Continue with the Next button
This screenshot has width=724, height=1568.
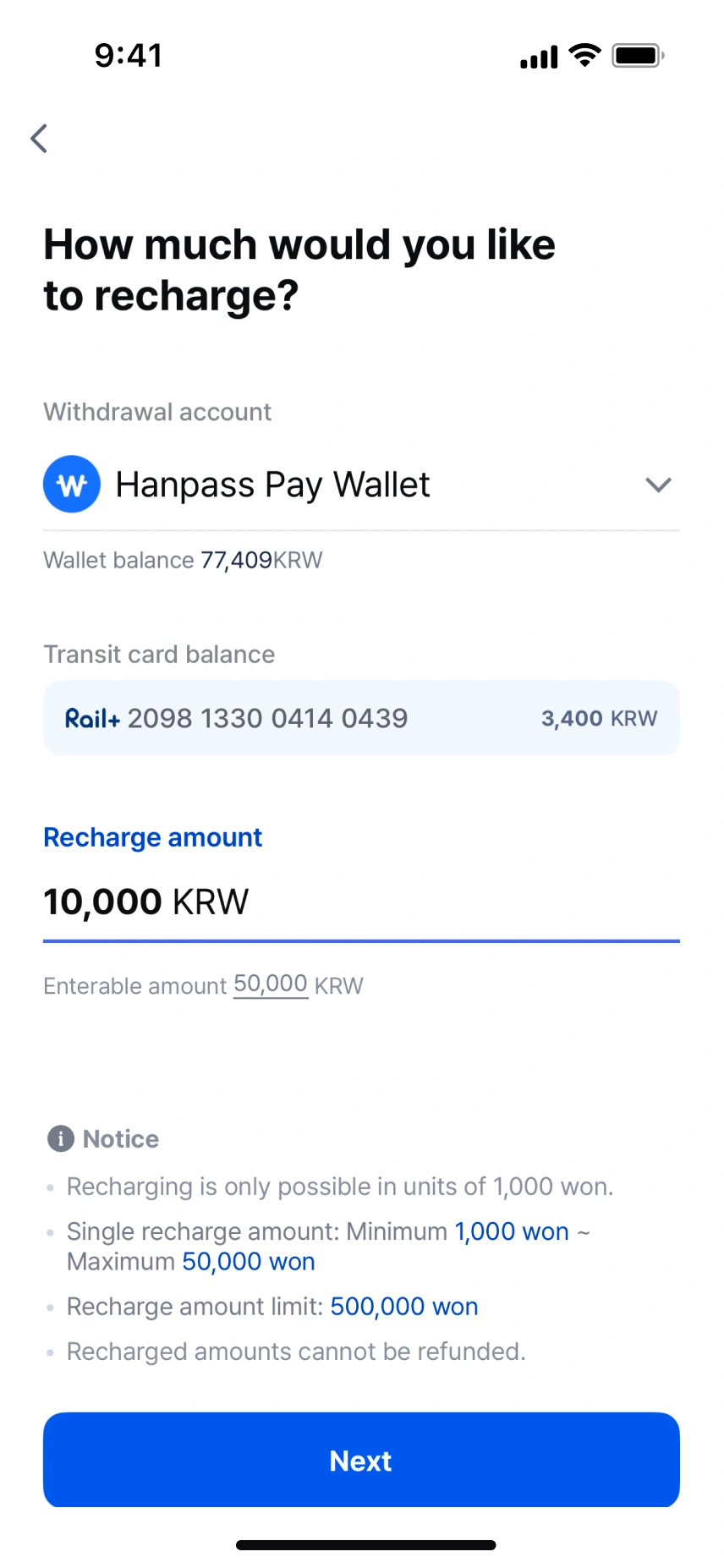click(x=361, y=1460)
